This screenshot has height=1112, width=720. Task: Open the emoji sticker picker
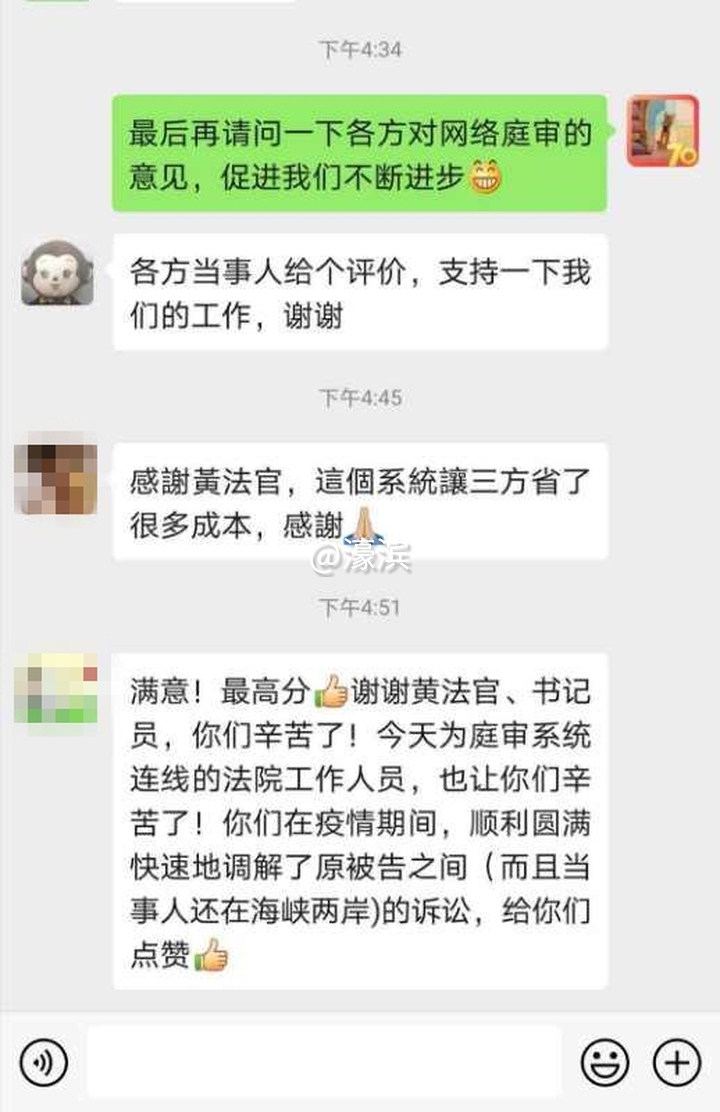point(605,1061)
